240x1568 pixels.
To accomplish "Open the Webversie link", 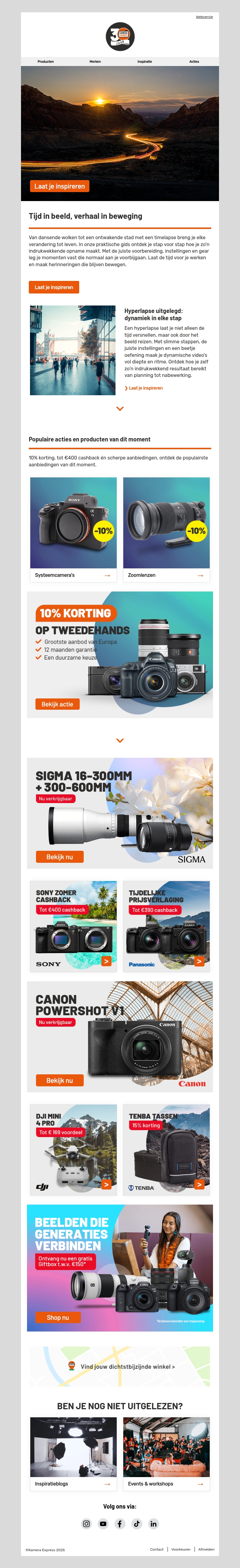I will 204,17.
